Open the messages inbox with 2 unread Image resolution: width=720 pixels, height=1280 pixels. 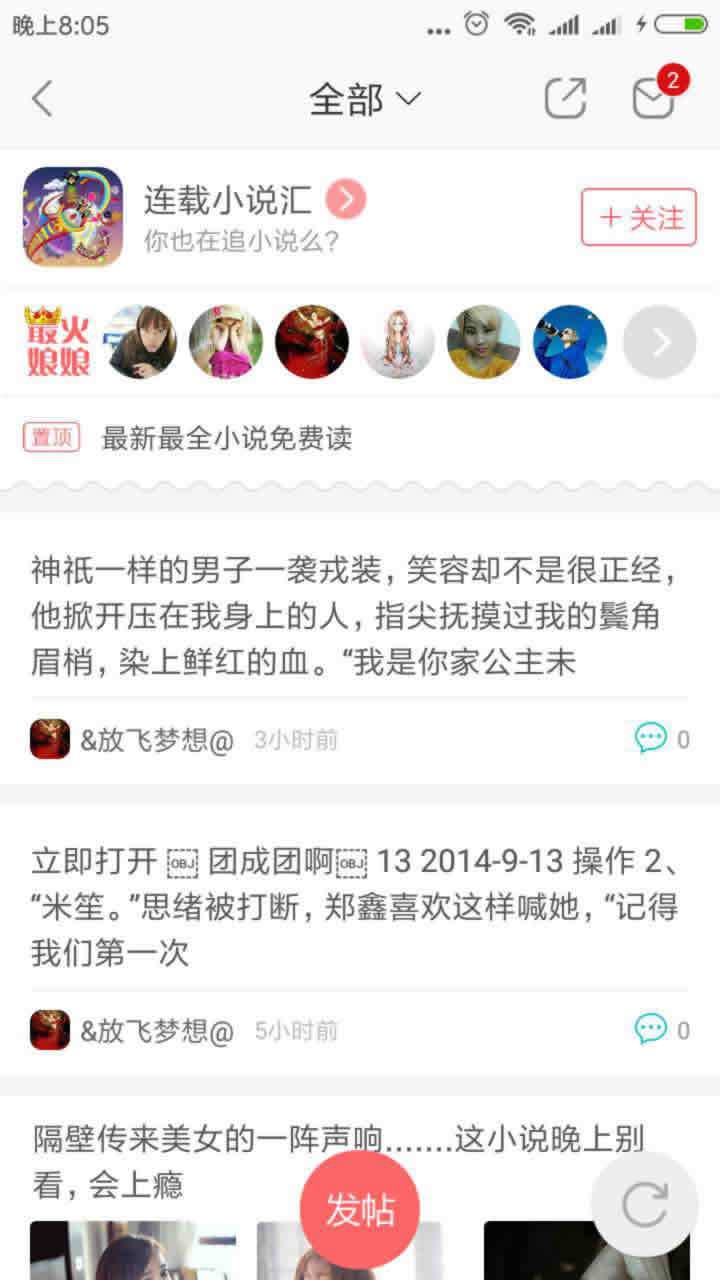[x=654, y=97]
